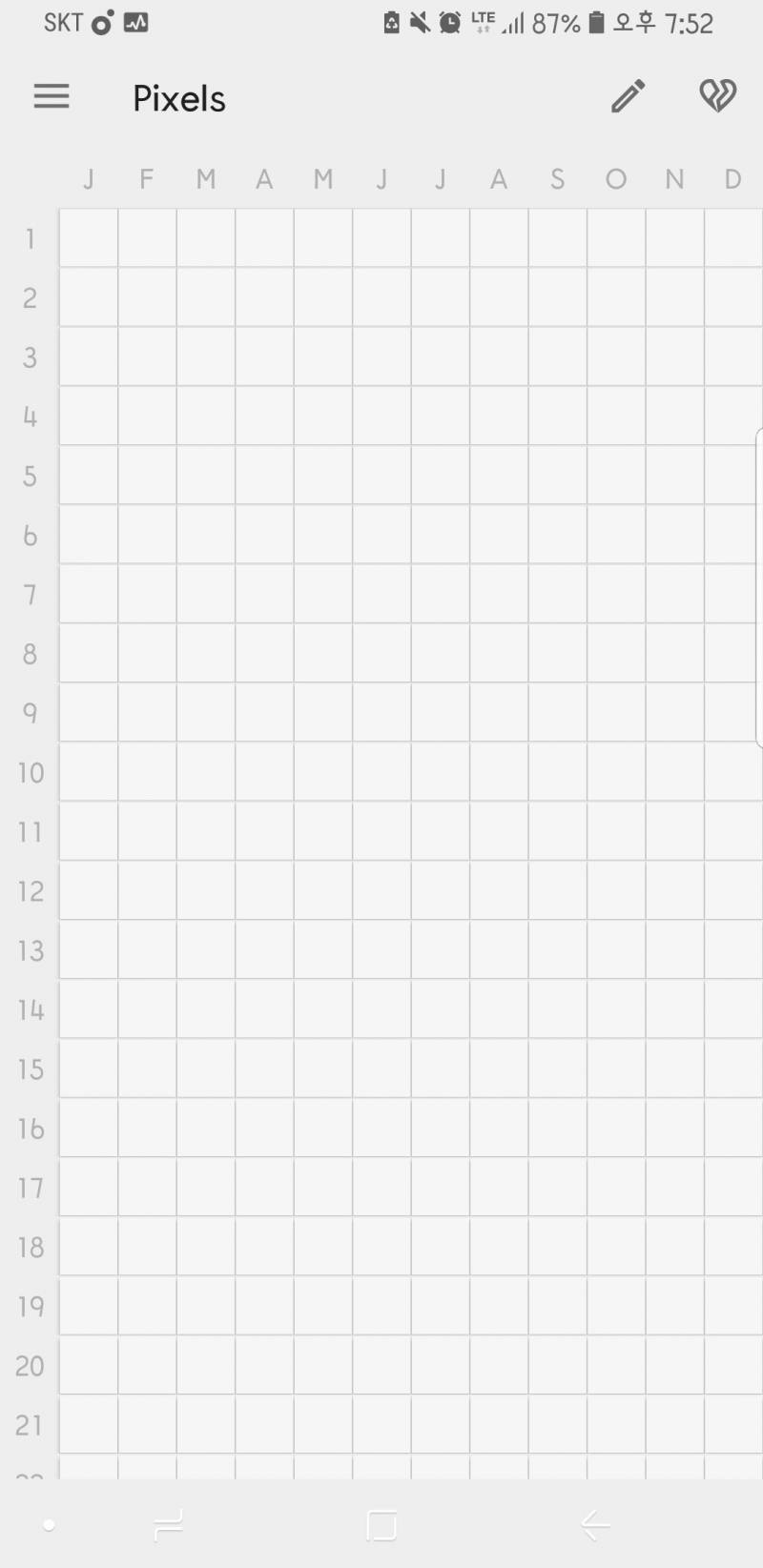The height and width of the screenshot is (1568, 763).
Task: Tap the pencil edit icon
Action: tap(628, 96)
